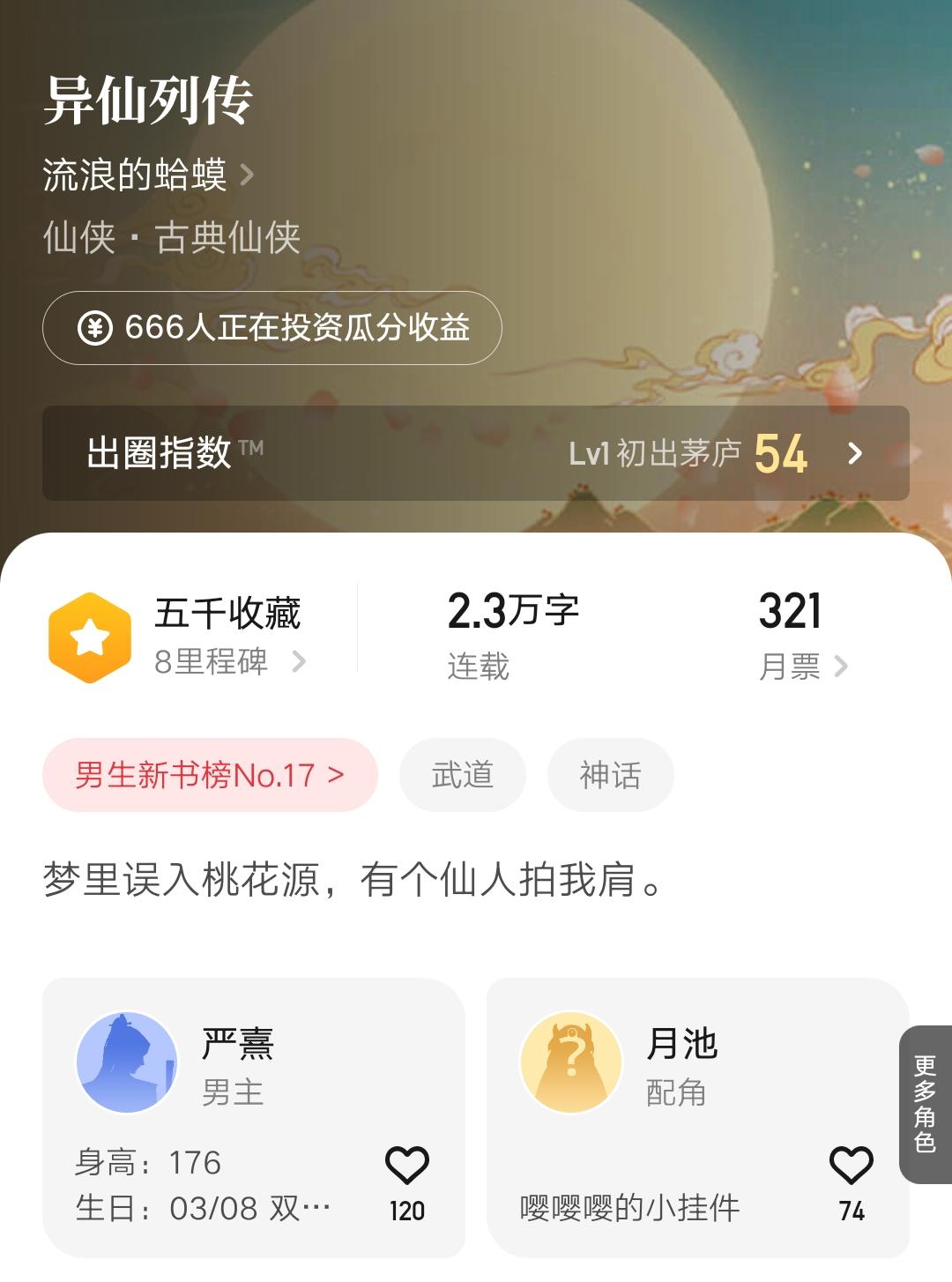Image resolution: width=952 pixels, height=1282 pixels.
Task: View 五千收藏 milestones
Action: point(228,637)
